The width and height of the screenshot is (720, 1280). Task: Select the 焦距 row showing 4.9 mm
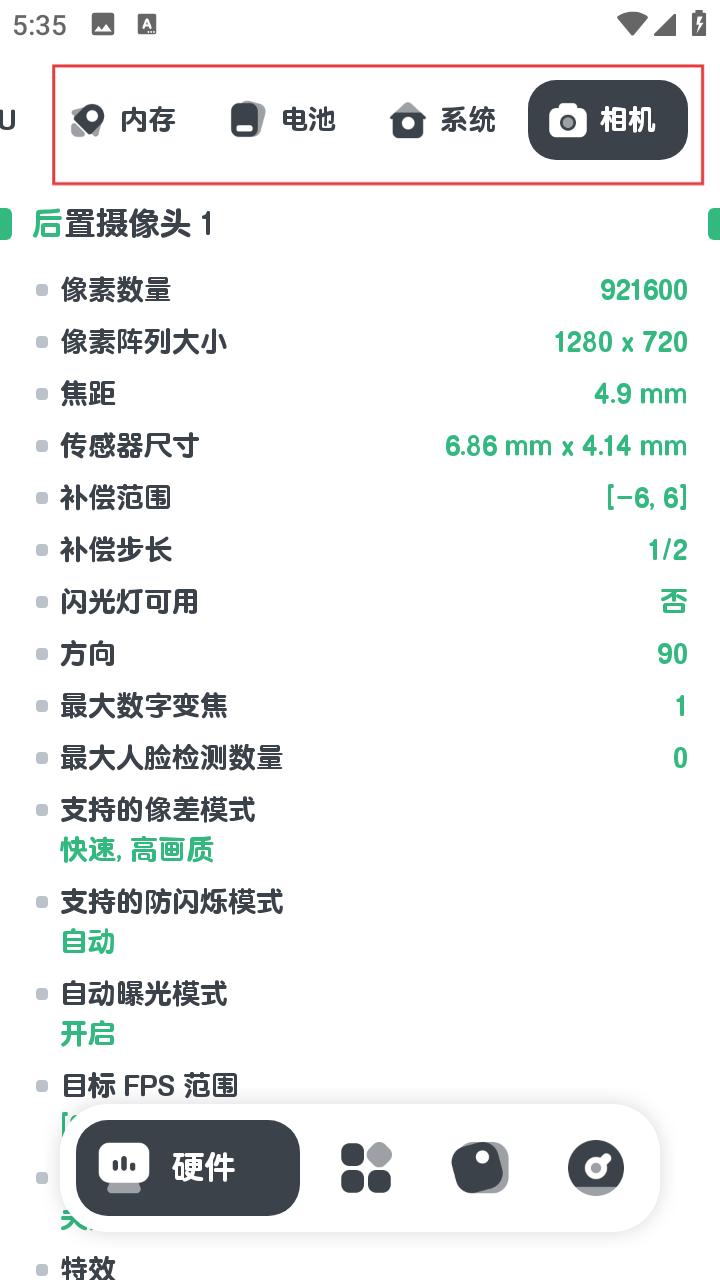pyautogui.click(x=360, y=394)
